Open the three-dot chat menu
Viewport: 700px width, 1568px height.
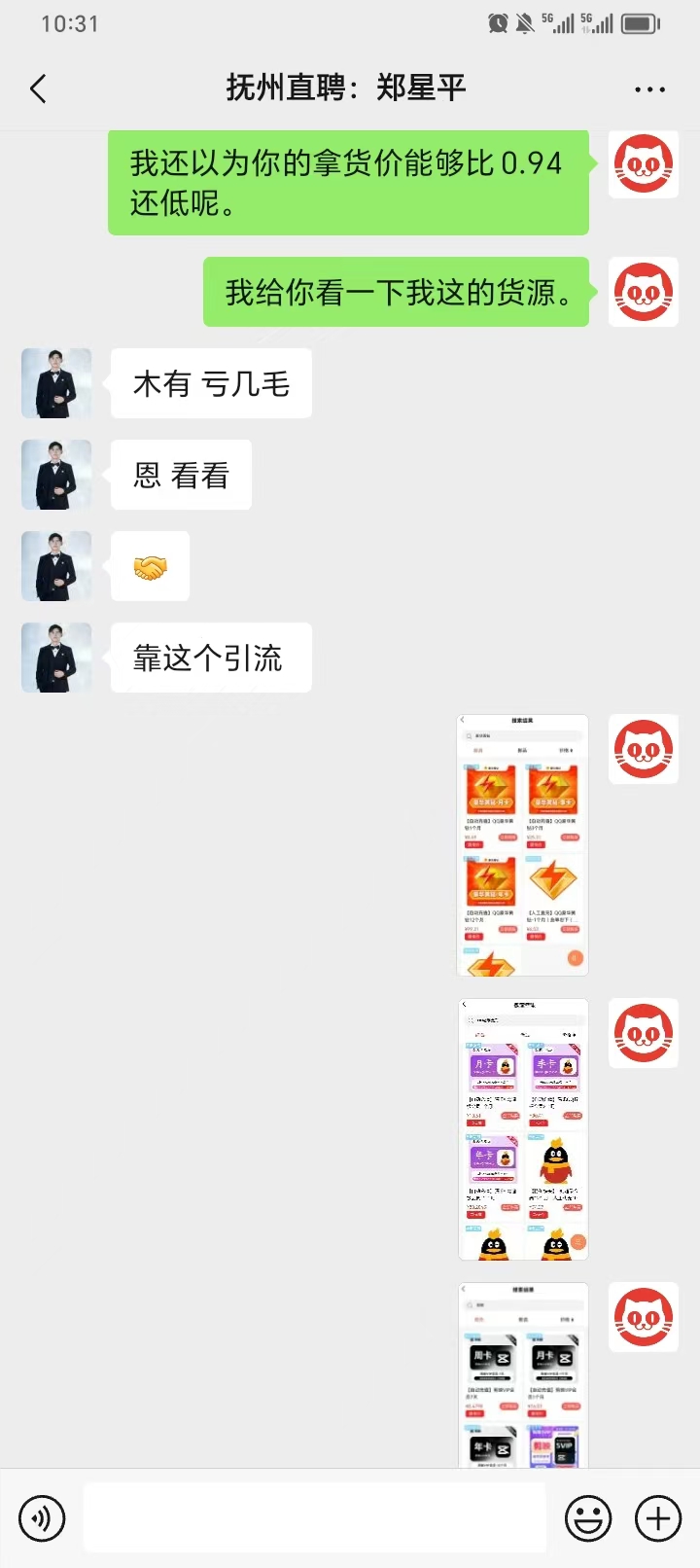pos(649,89)
